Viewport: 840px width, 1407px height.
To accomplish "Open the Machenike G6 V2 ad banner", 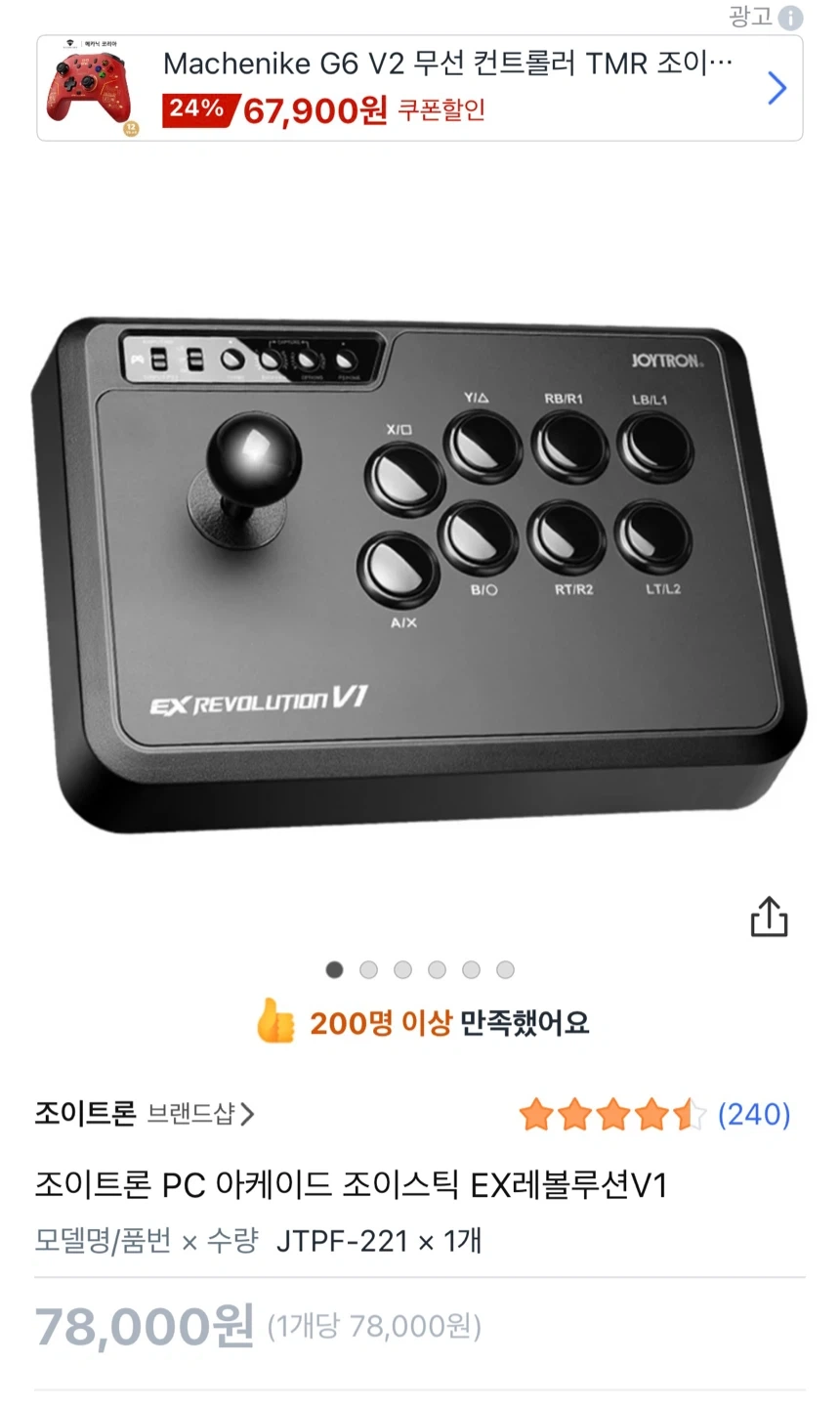I will 420,89.
